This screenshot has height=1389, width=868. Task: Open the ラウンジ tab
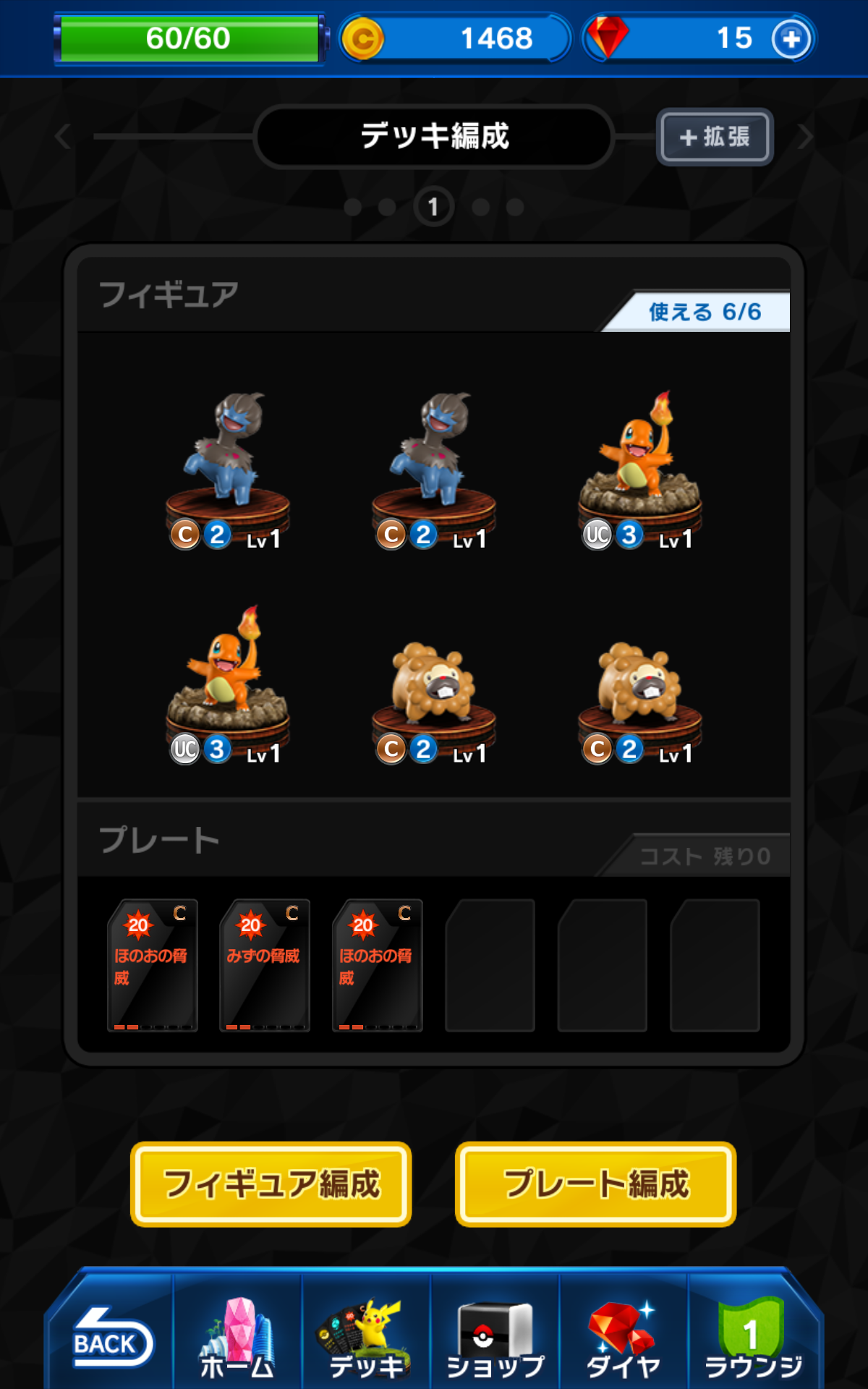[752, 1338]
